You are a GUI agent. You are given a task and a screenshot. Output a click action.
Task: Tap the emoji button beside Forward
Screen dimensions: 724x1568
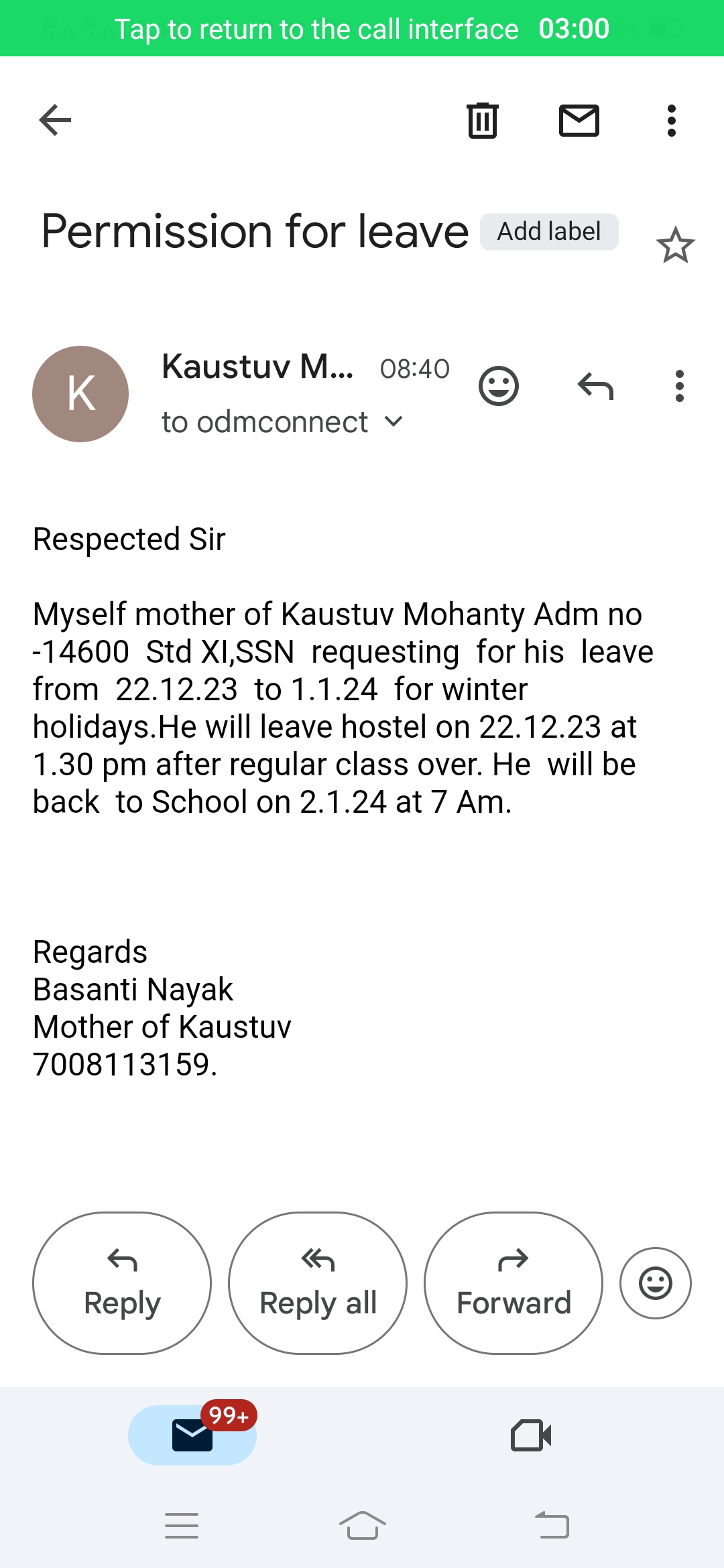click(655, 1283)
